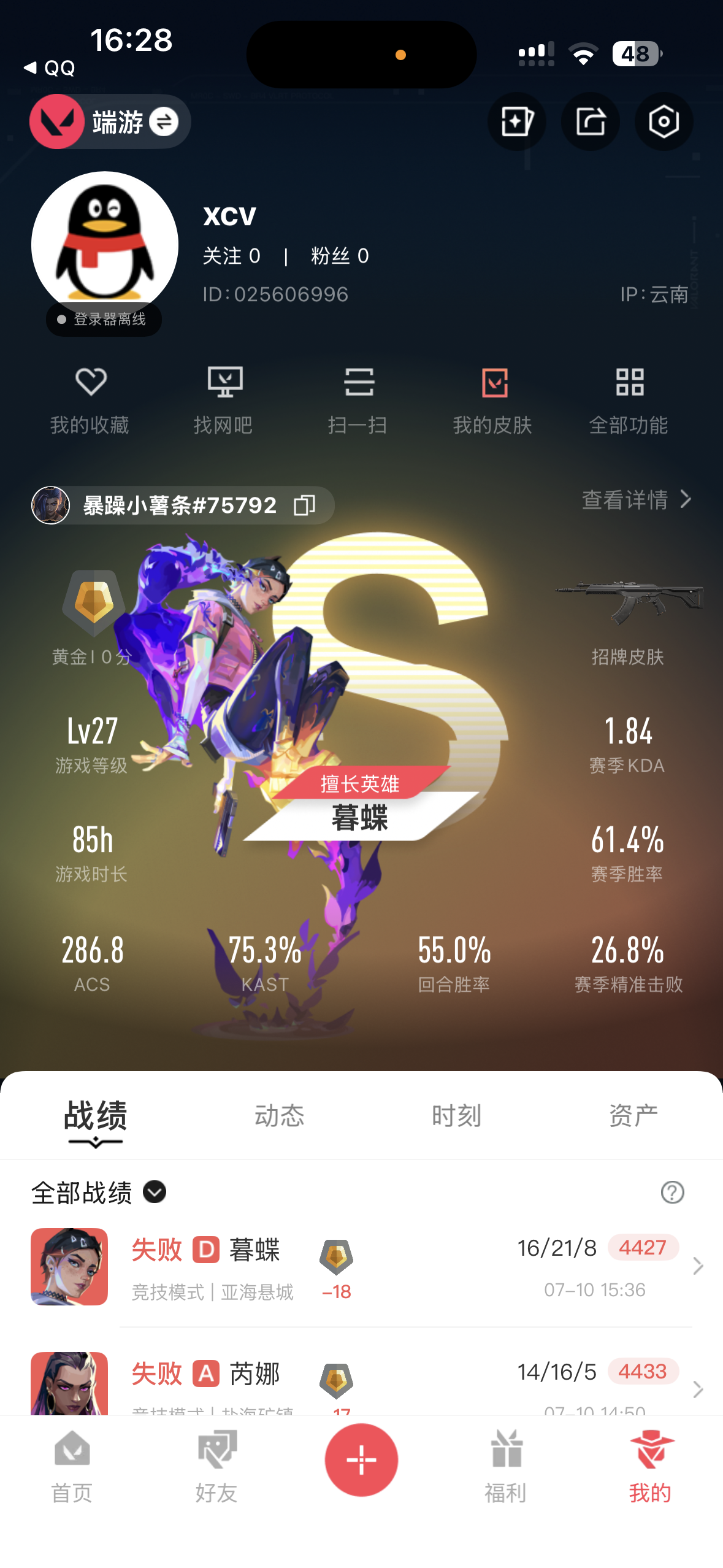Screen dimensions: 723x1568
Task: View details via 查看详情
Action: click(x=637, y=499)
